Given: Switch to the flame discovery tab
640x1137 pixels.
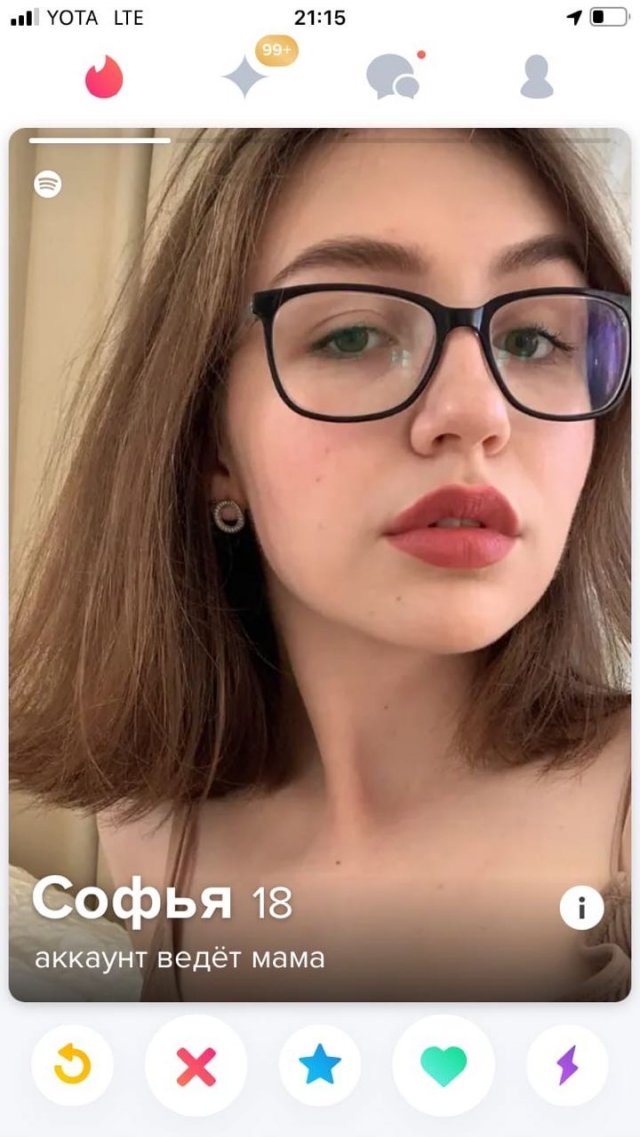Looking at the screenshot, I should tap(104, 76).
